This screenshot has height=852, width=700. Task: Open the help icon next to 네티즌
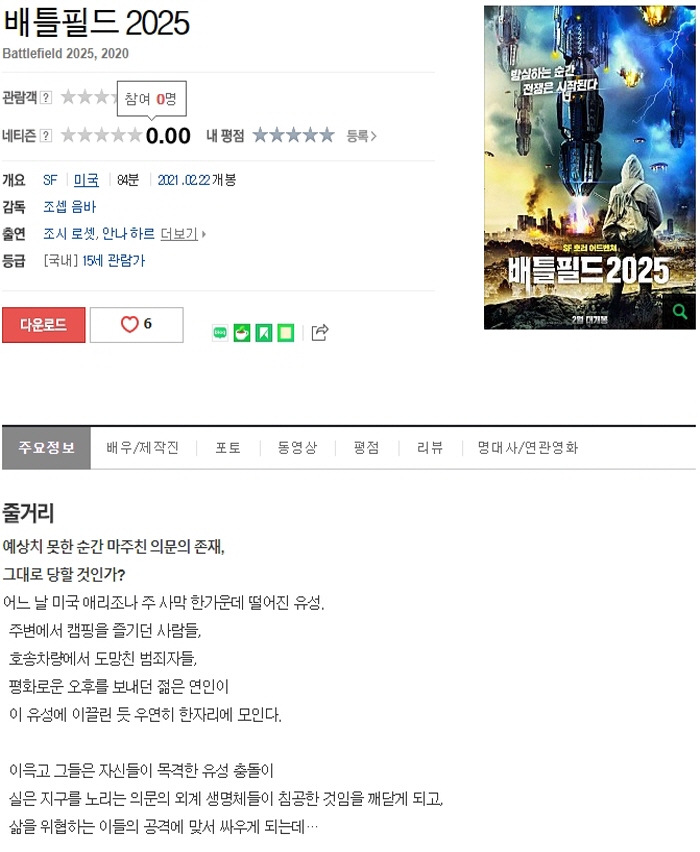[46, 136]
